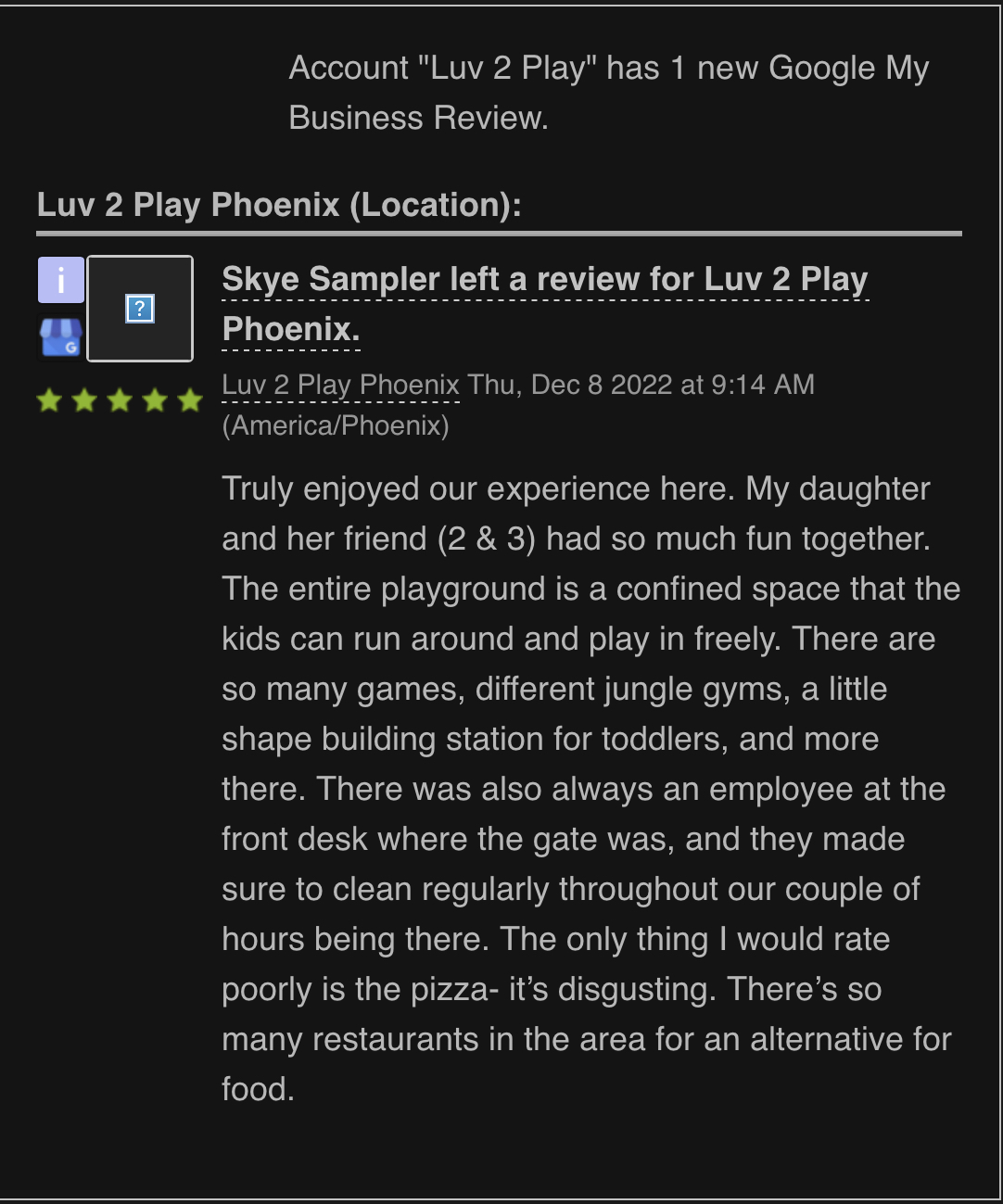1003x1204 pixels.
Task: Open the Google My Business icon
Action: 60,337
